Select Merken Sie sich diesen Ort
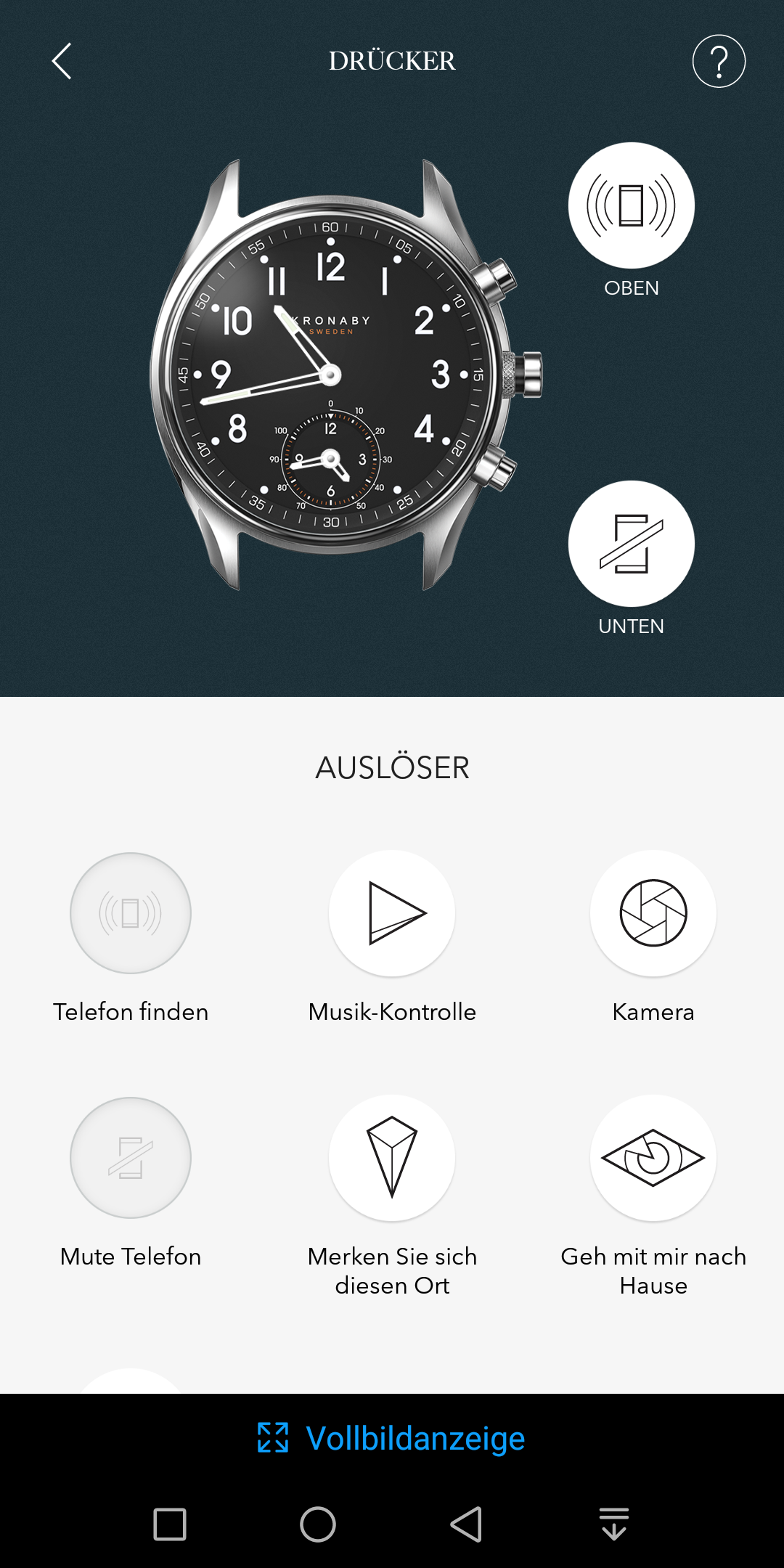 392,1158
